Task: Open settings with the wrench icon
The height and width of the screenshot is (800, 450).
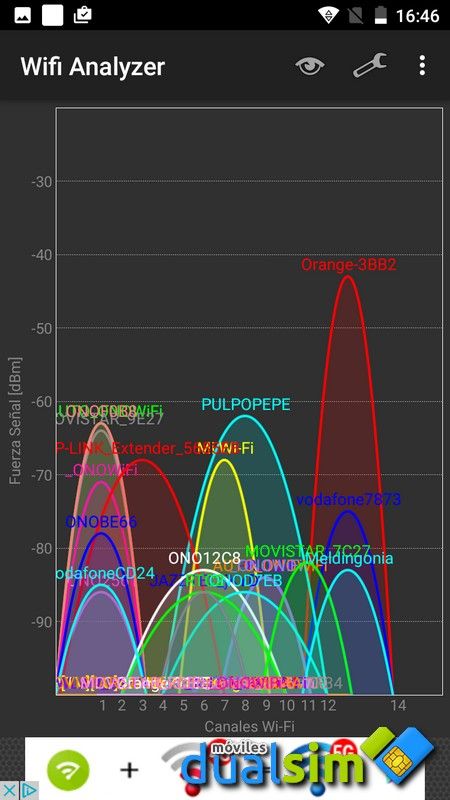Action: tap(369, 66)
